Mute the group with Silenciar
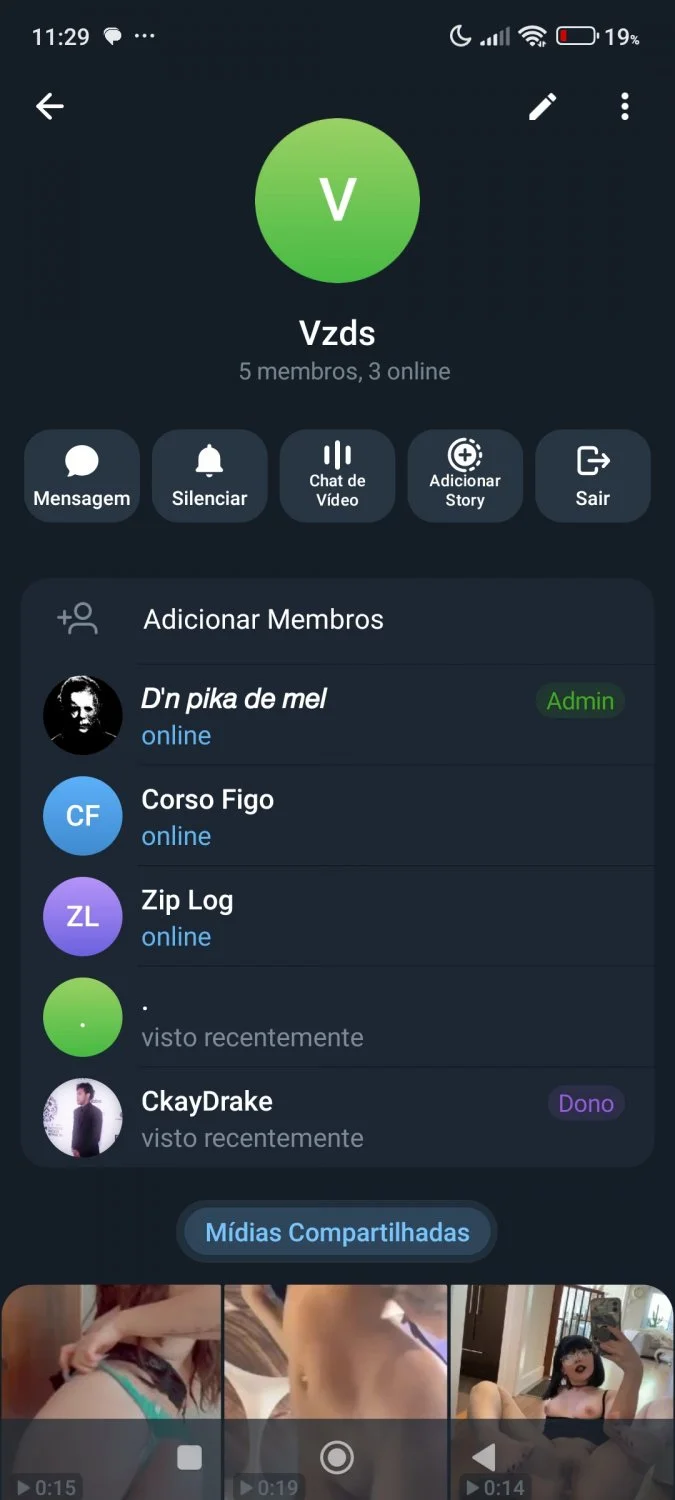 click(x=209, y=476)
